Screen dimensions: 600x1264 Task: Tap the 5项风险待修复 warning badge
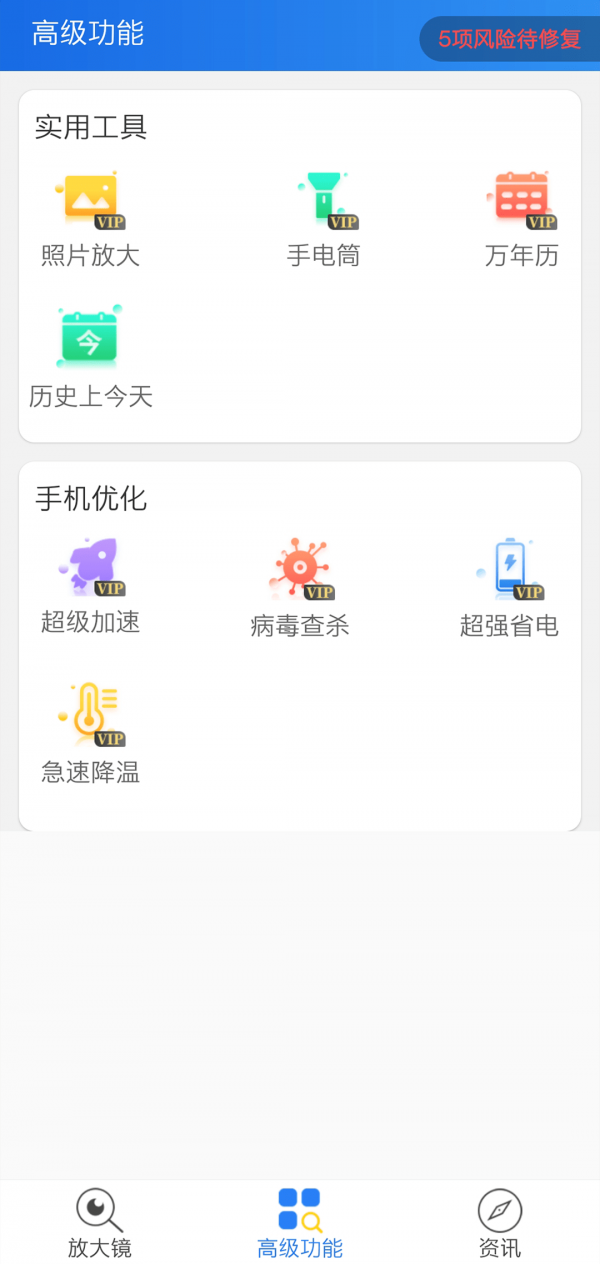[509, 39]
